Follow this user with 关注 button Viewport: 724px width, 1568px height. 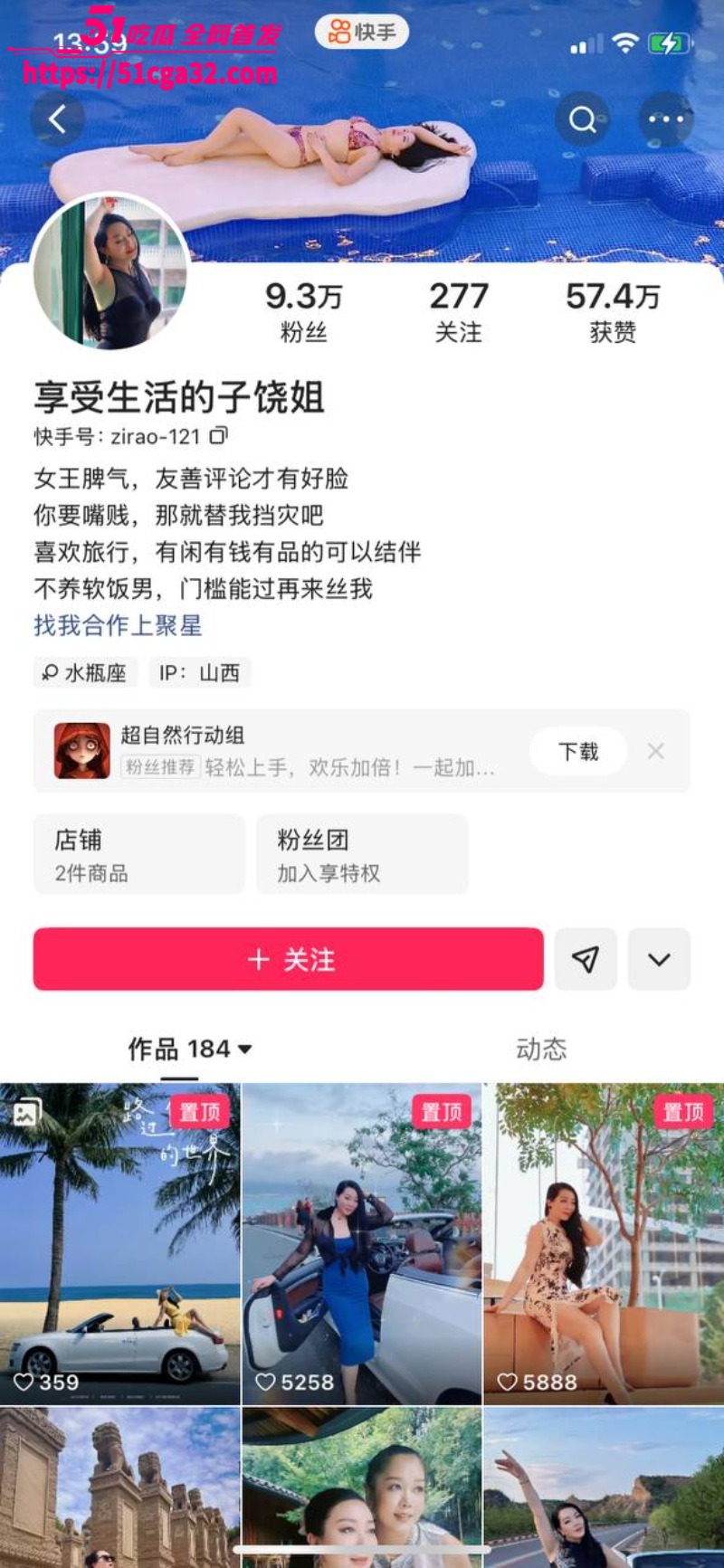tap(289, 959)
